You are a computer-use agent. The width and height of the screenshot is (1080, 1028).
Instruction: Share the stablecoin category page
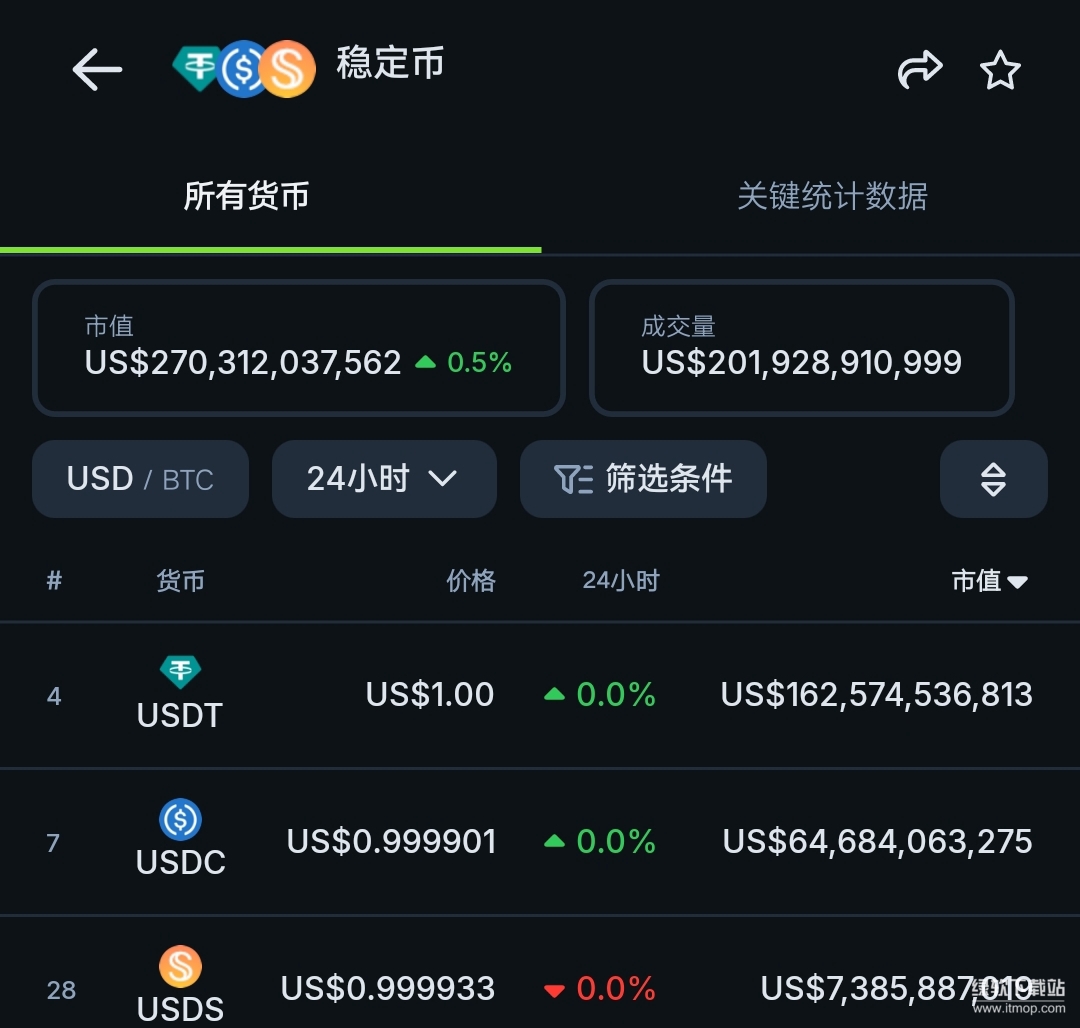point(919,70)
